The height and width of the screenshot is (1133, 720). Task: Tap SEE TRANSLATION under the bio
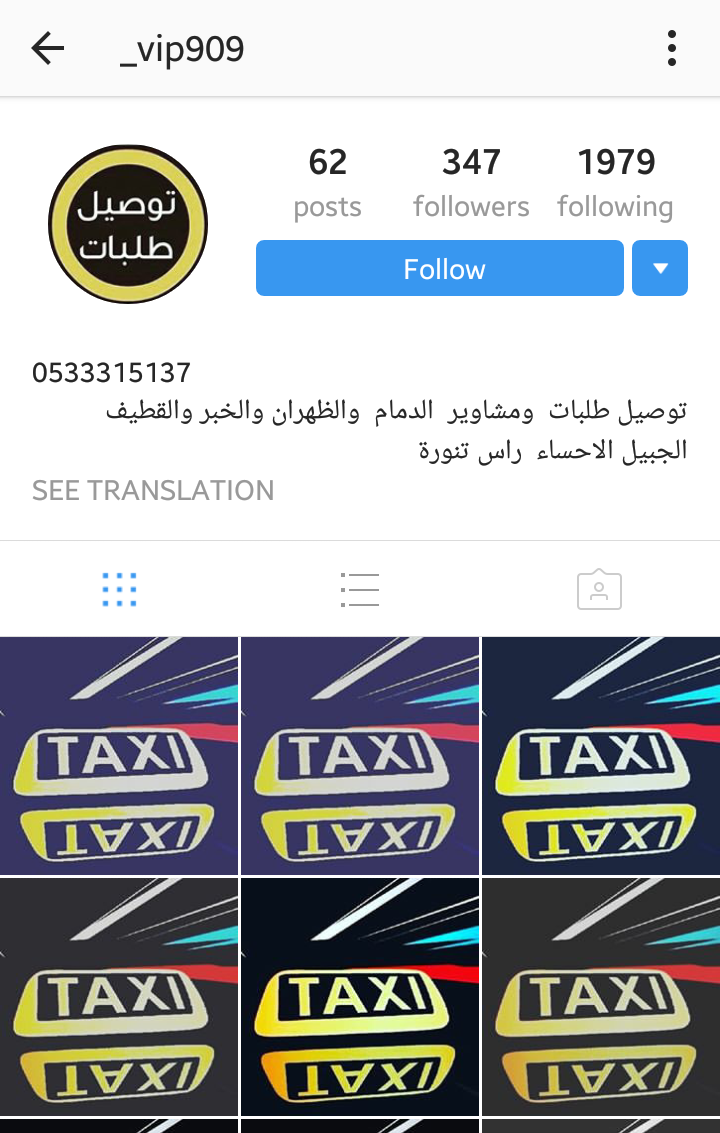153,490
